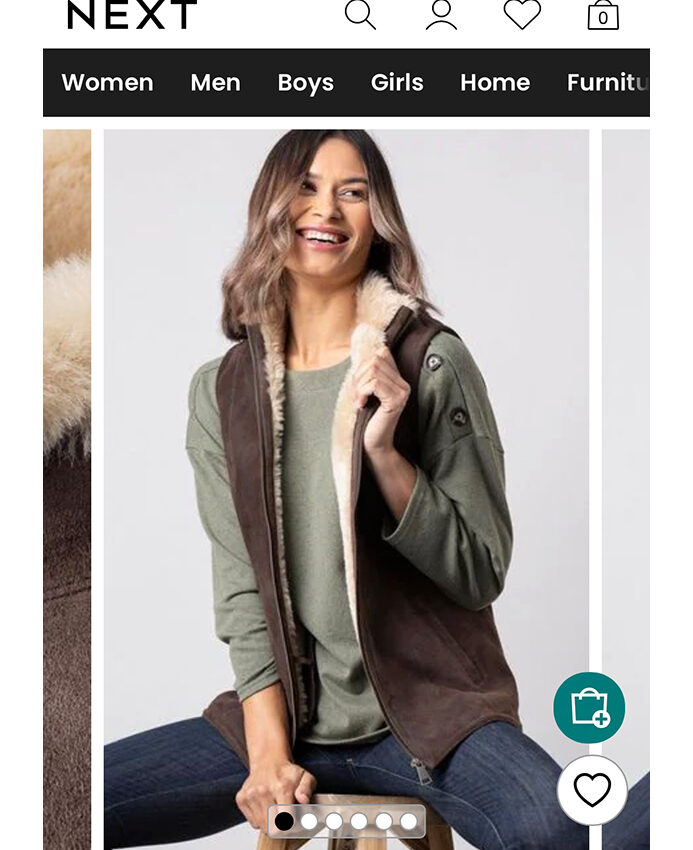The width and height of the screenshot is (693, 850).
Task: Open the shopping bag icon
Action: (602, 15)
